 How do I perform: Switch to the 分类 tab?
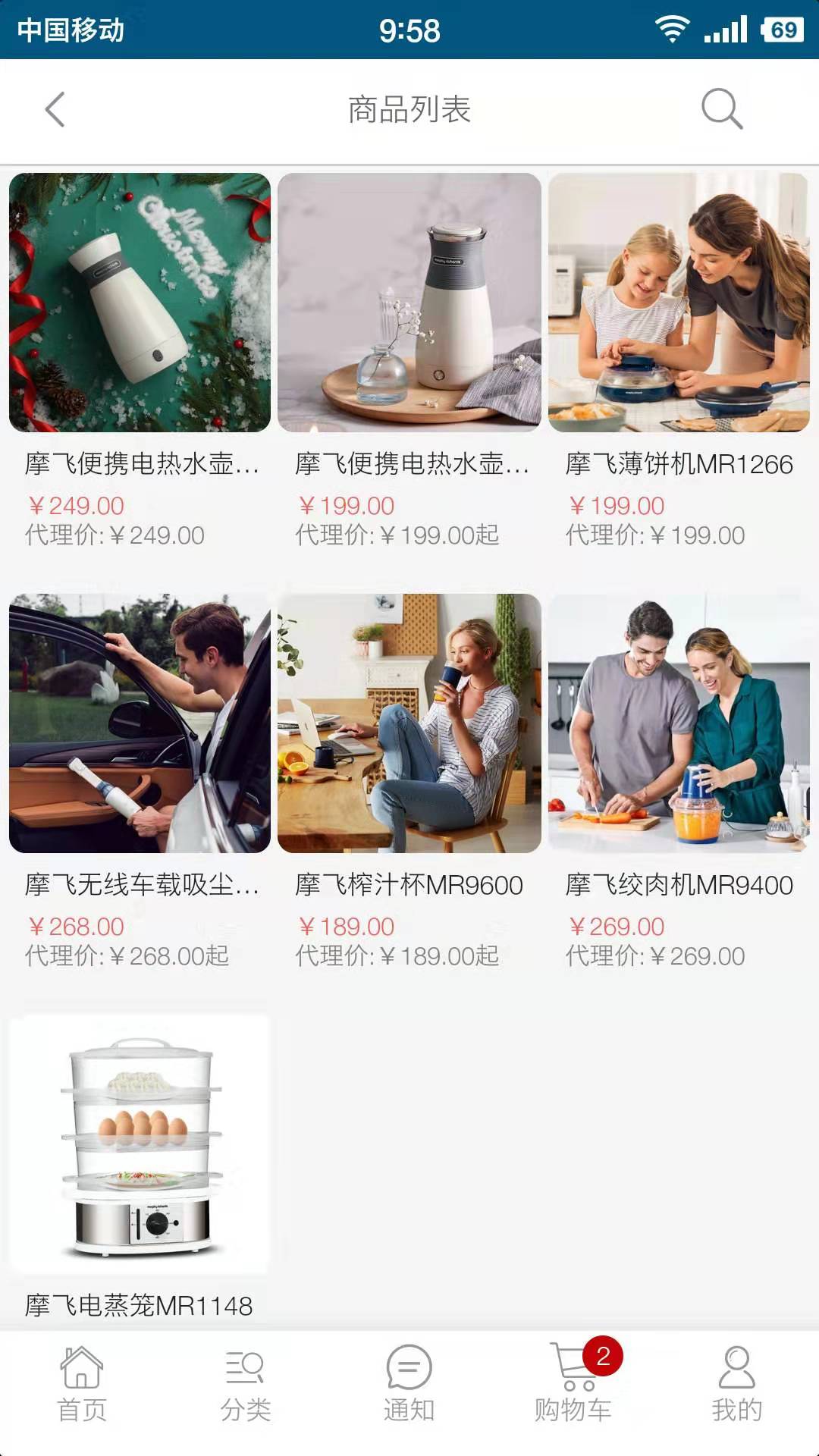point(246,1385)
